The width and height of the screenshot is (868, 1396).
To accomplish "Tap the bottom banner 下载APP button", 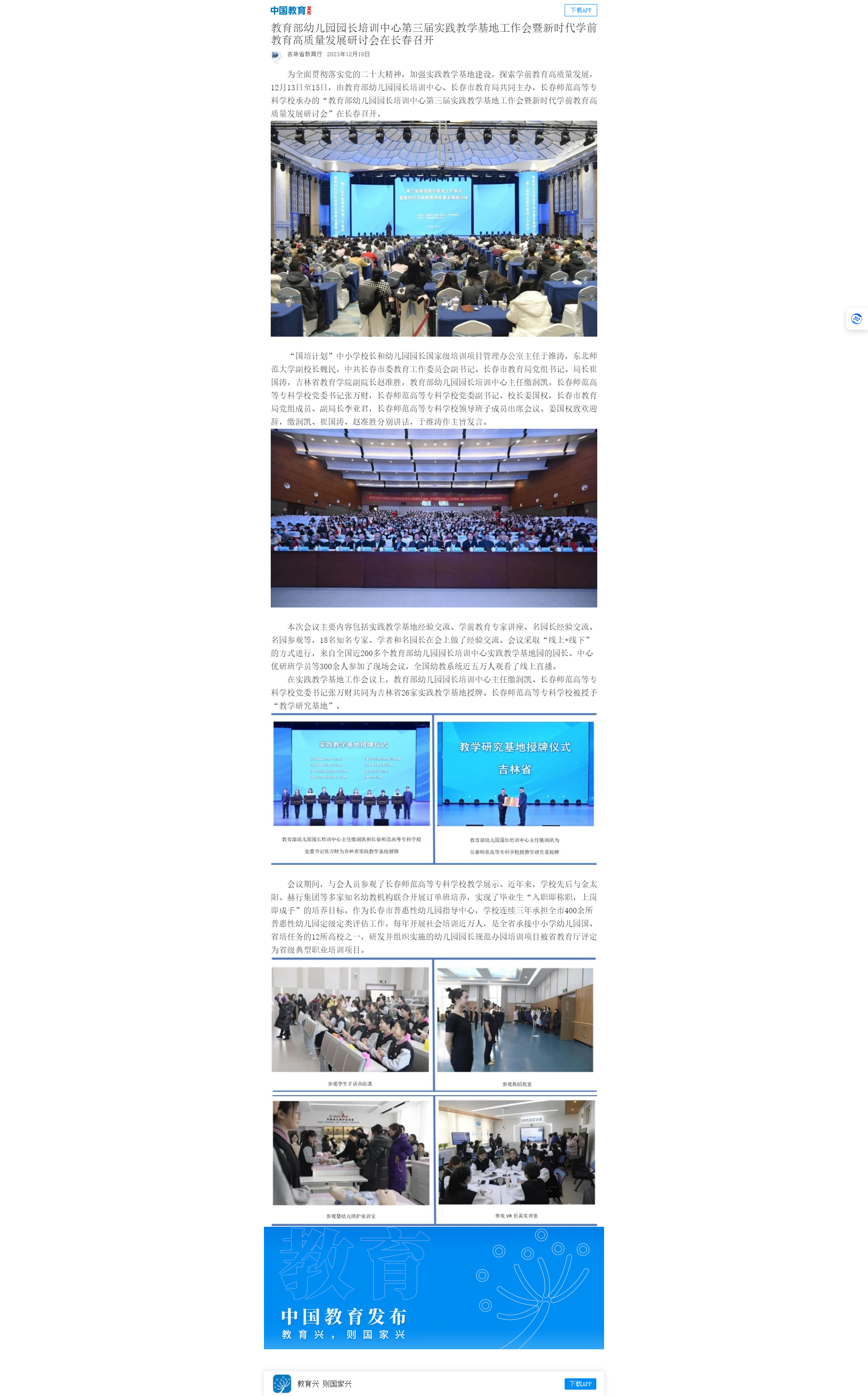I will tap(580, 1383).
